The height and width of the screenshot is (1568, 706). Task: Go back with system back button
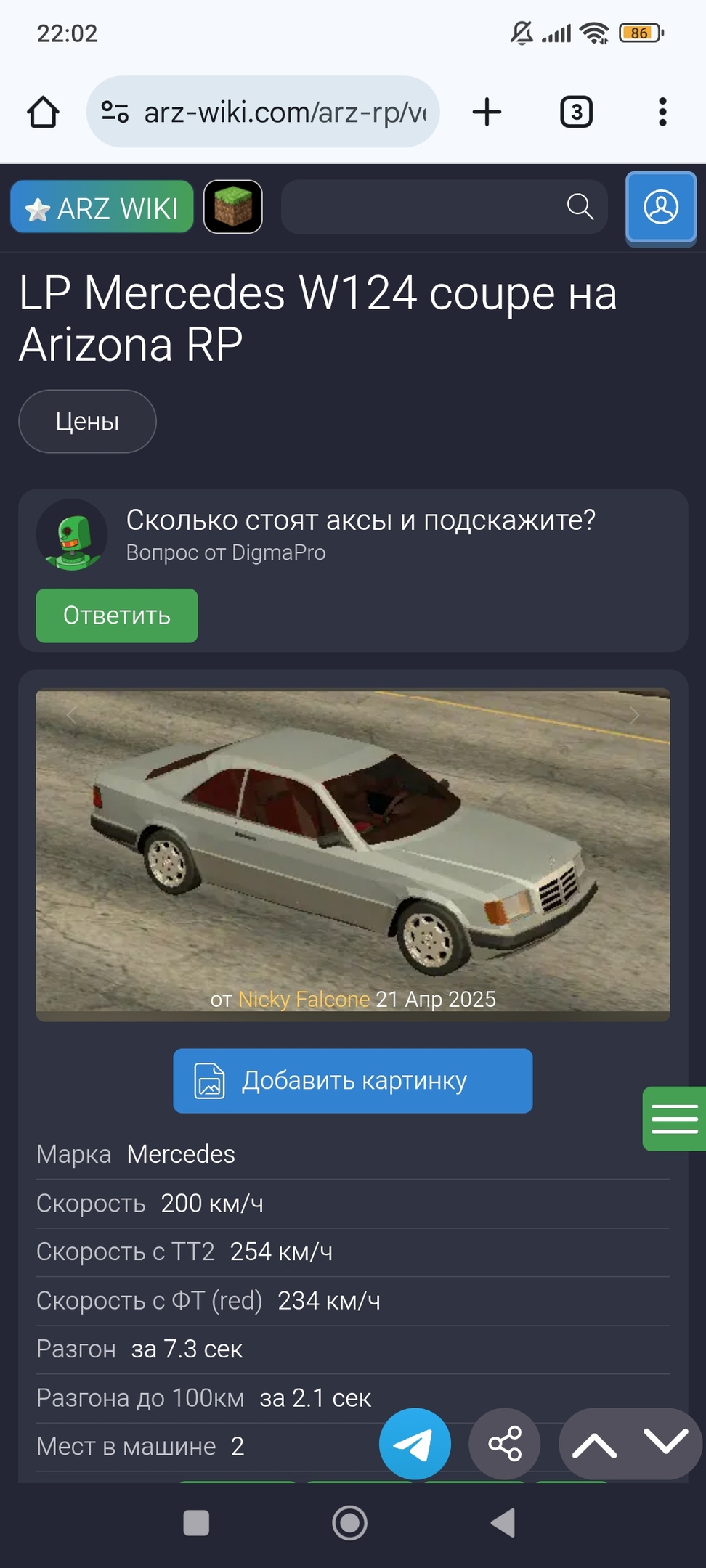[x=503, y=1522]
